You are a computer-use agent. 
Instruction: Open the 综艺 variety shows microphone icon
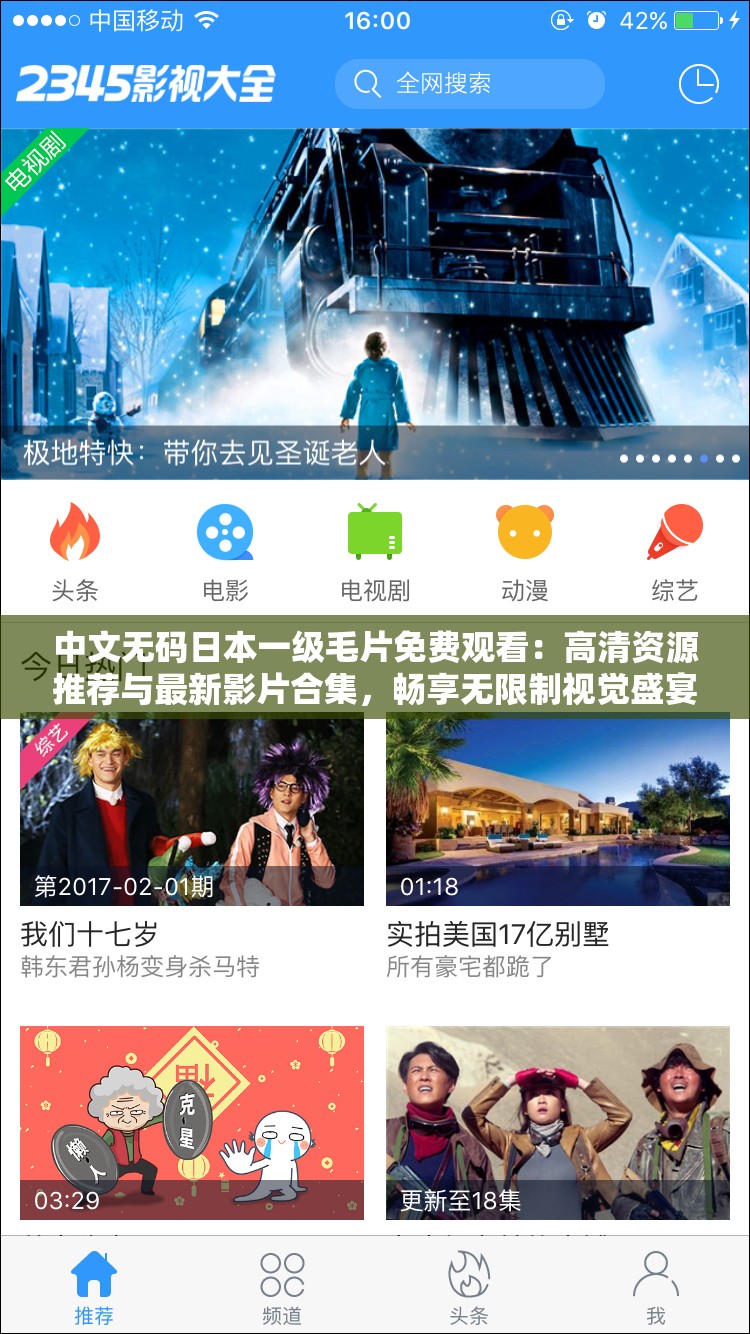click(675, 530)
